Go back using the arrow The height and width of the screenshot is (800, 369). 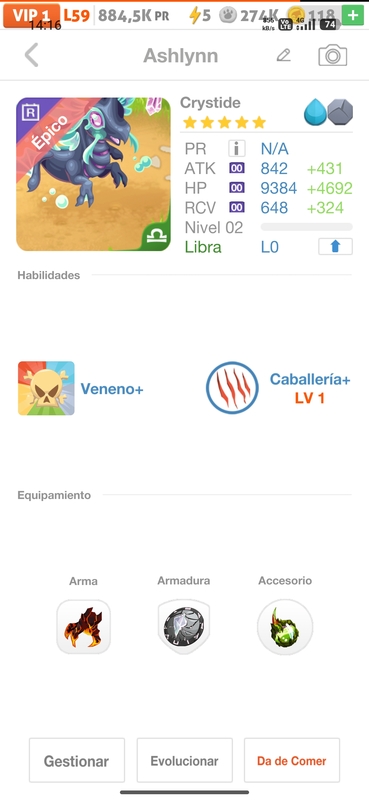coord(32,55)
